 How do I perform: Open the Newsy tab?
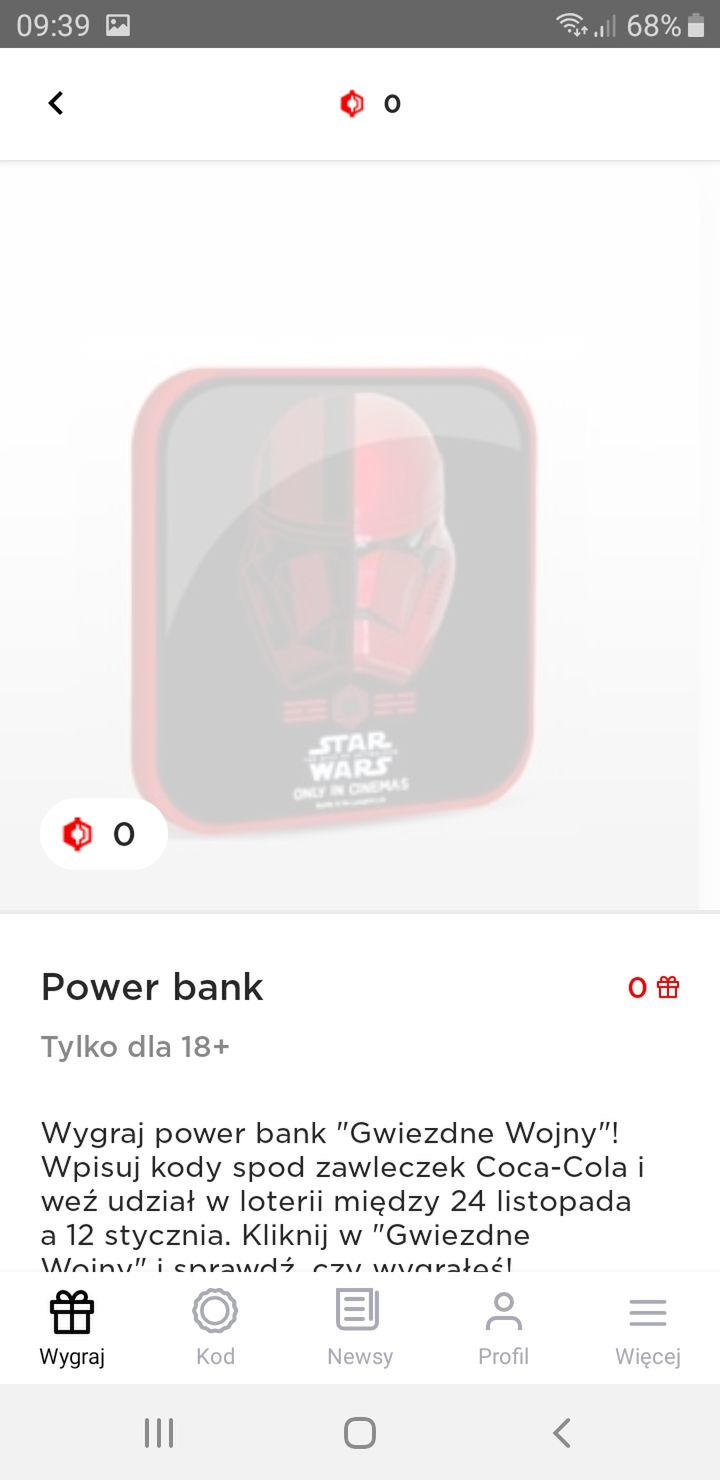tap(360, 1327)
